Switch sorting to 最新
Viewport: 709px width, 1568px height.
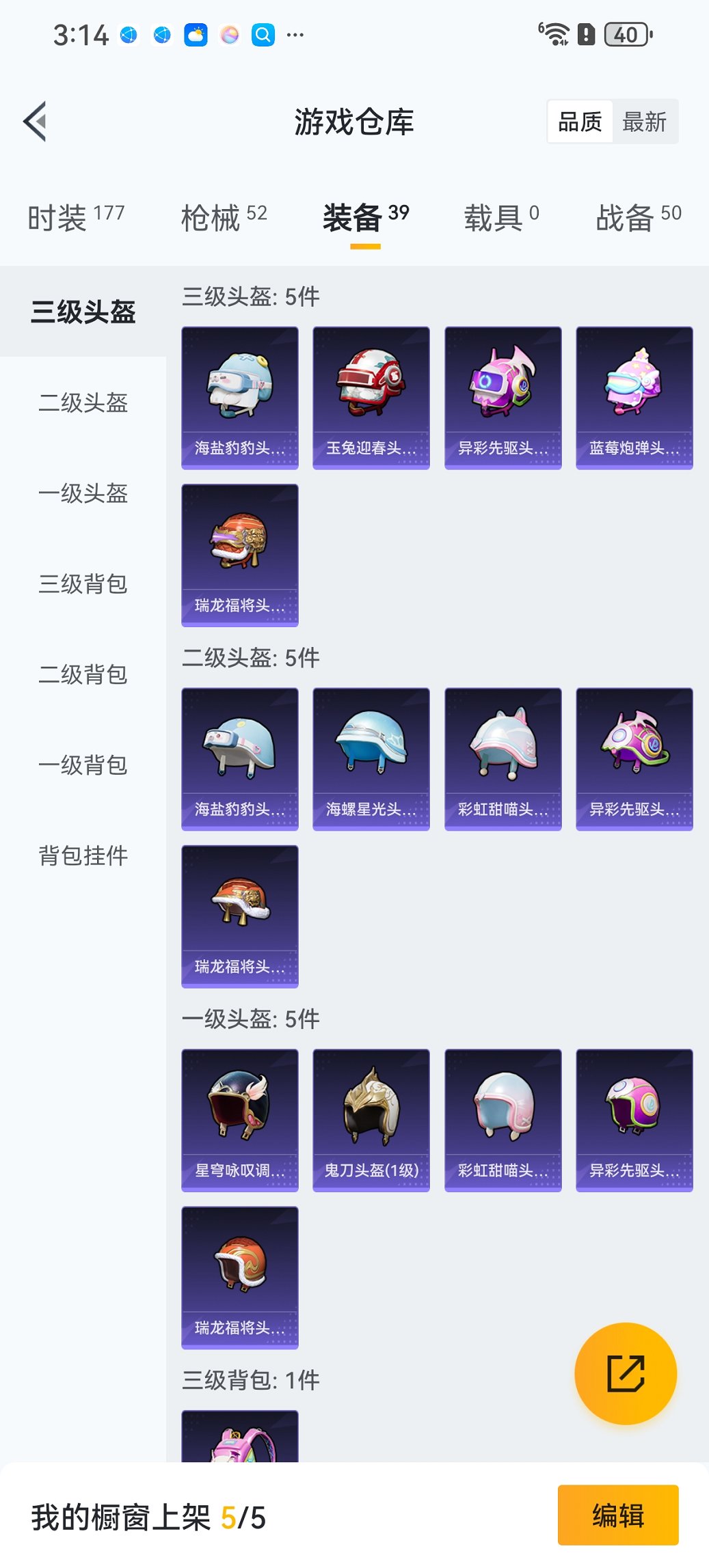(645, 121)
